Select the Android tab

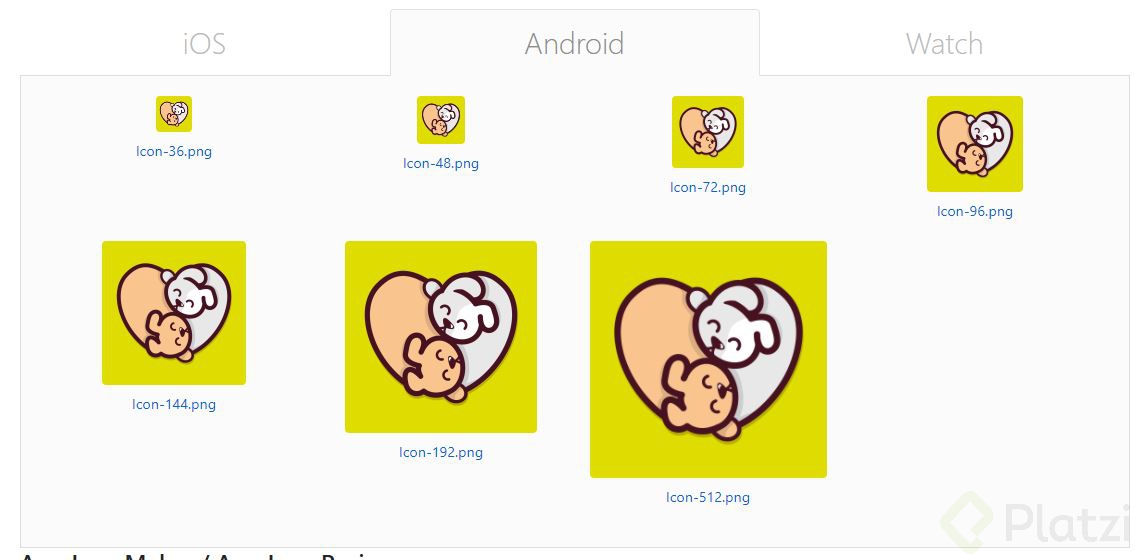(574, 44)
